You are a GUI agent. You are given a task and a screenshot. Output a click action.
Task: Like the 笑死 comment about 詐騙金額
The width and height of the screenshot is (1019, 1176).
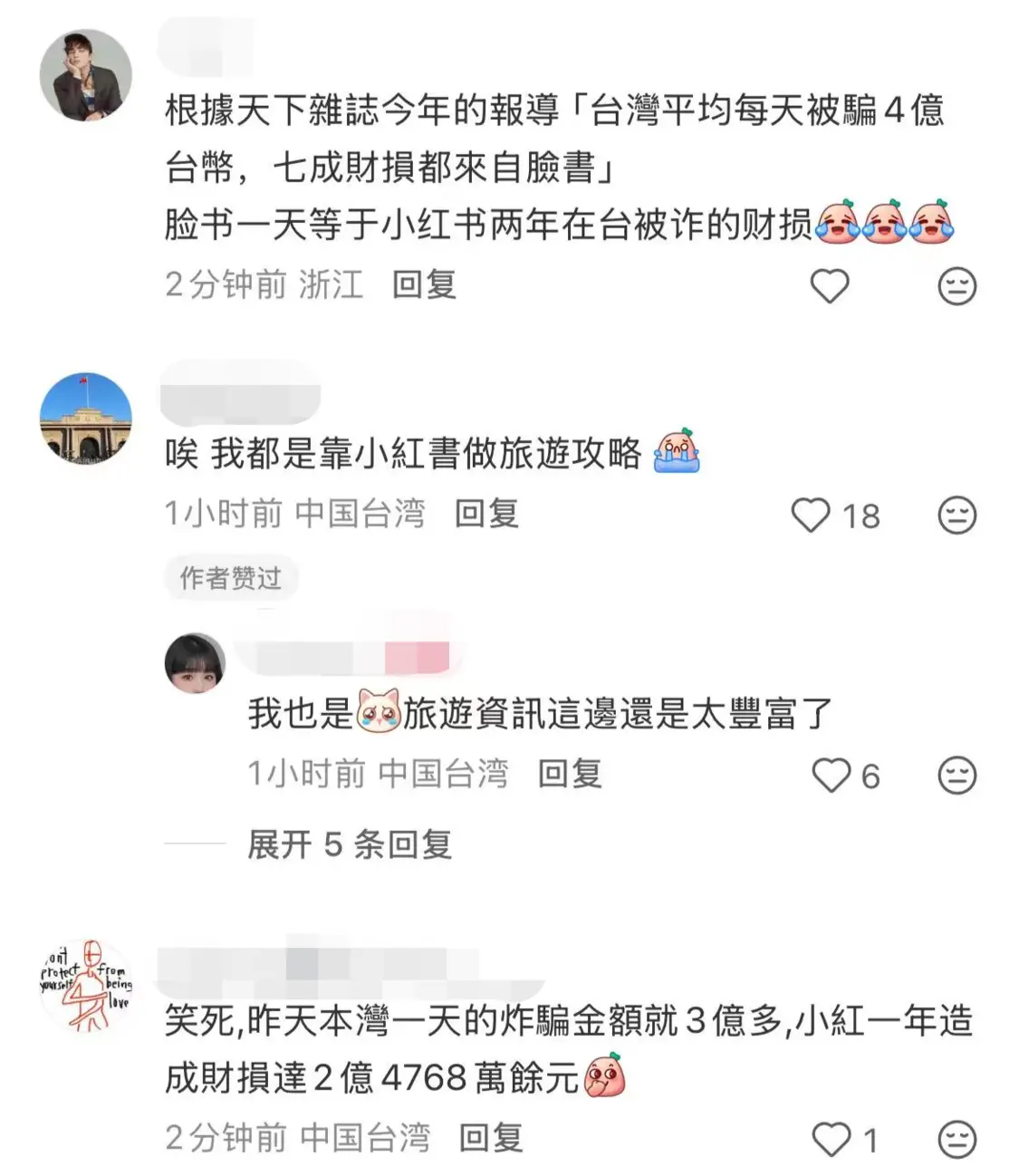[x=831, y=1139]
